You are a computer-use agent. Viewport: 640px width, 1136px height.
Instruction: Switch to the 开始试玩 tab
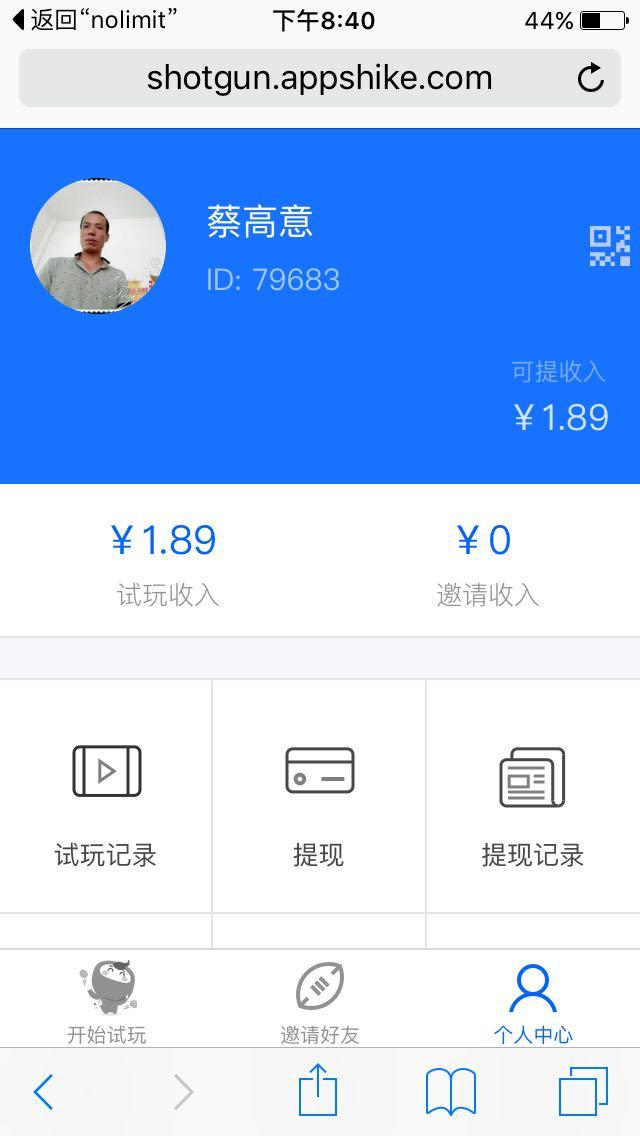[107, 1000]
